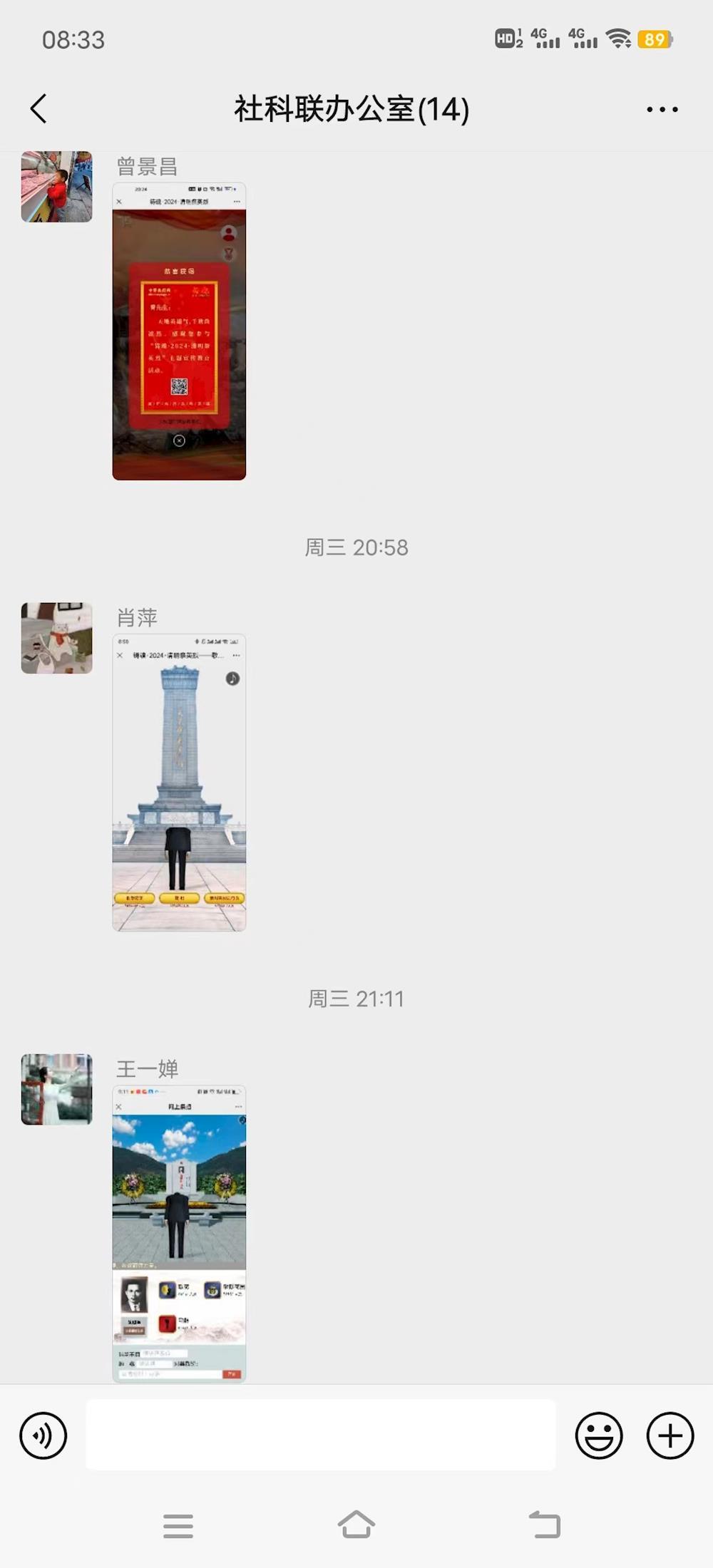View 肖萍's profile avatar
Viewport: 713px width, 1568px height.
(56, 638)
